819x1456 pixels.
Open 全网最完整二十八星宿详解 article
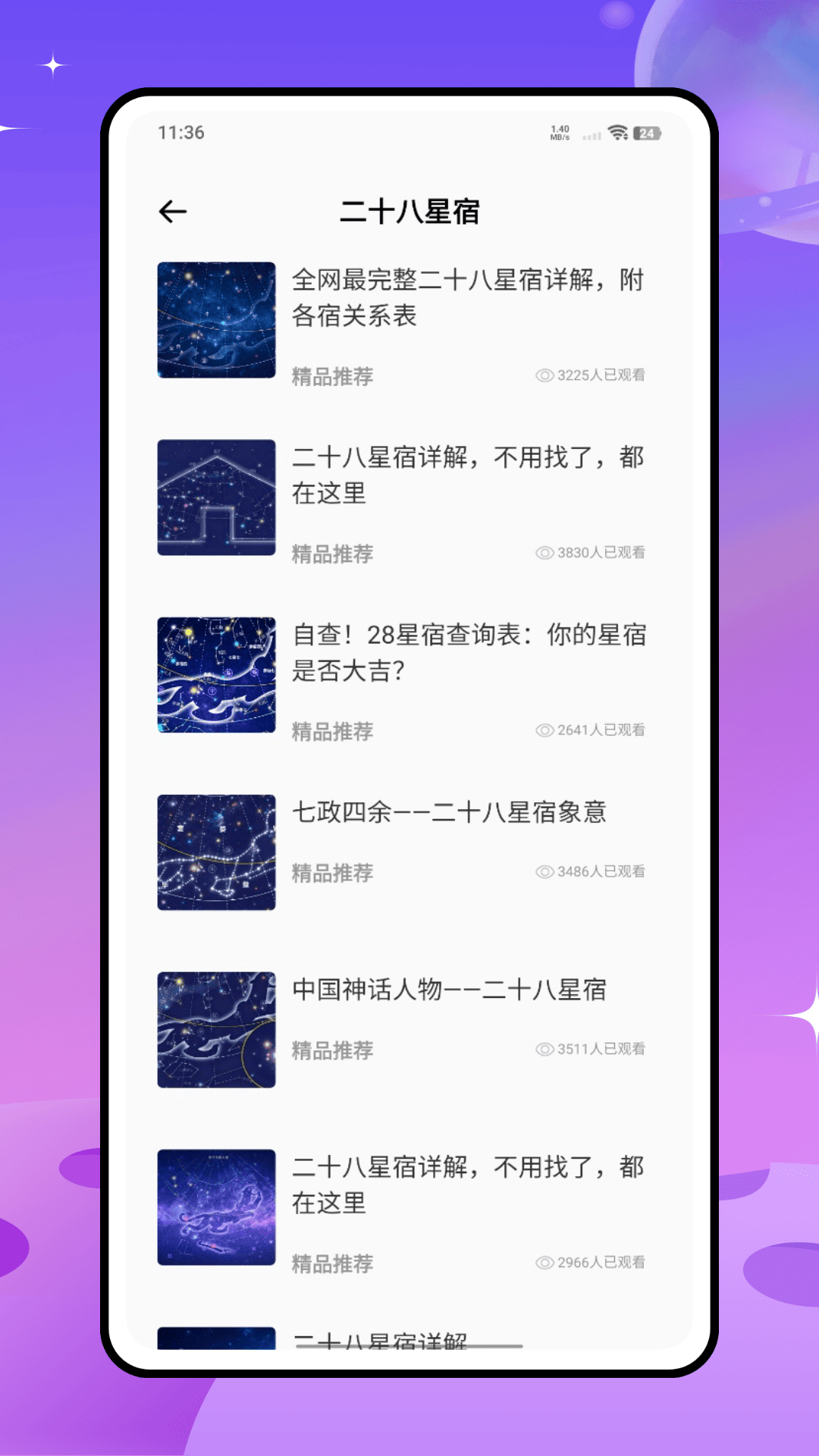(467, 299)
